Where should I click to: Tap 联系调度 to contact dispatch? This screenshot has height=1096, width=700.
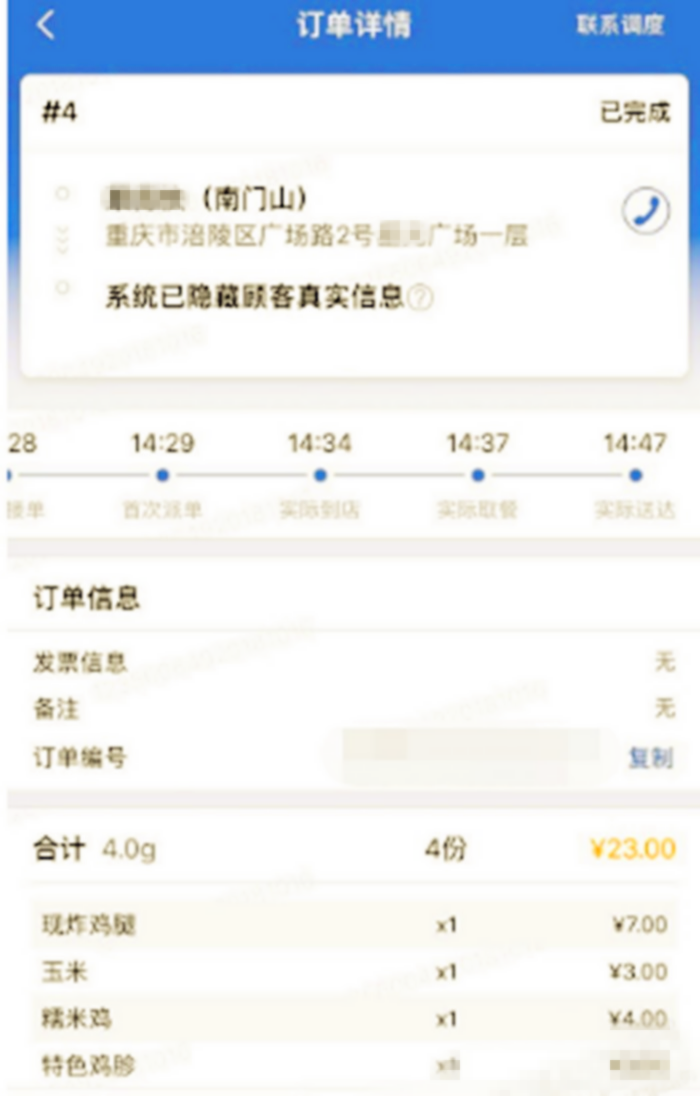(620, 26)
